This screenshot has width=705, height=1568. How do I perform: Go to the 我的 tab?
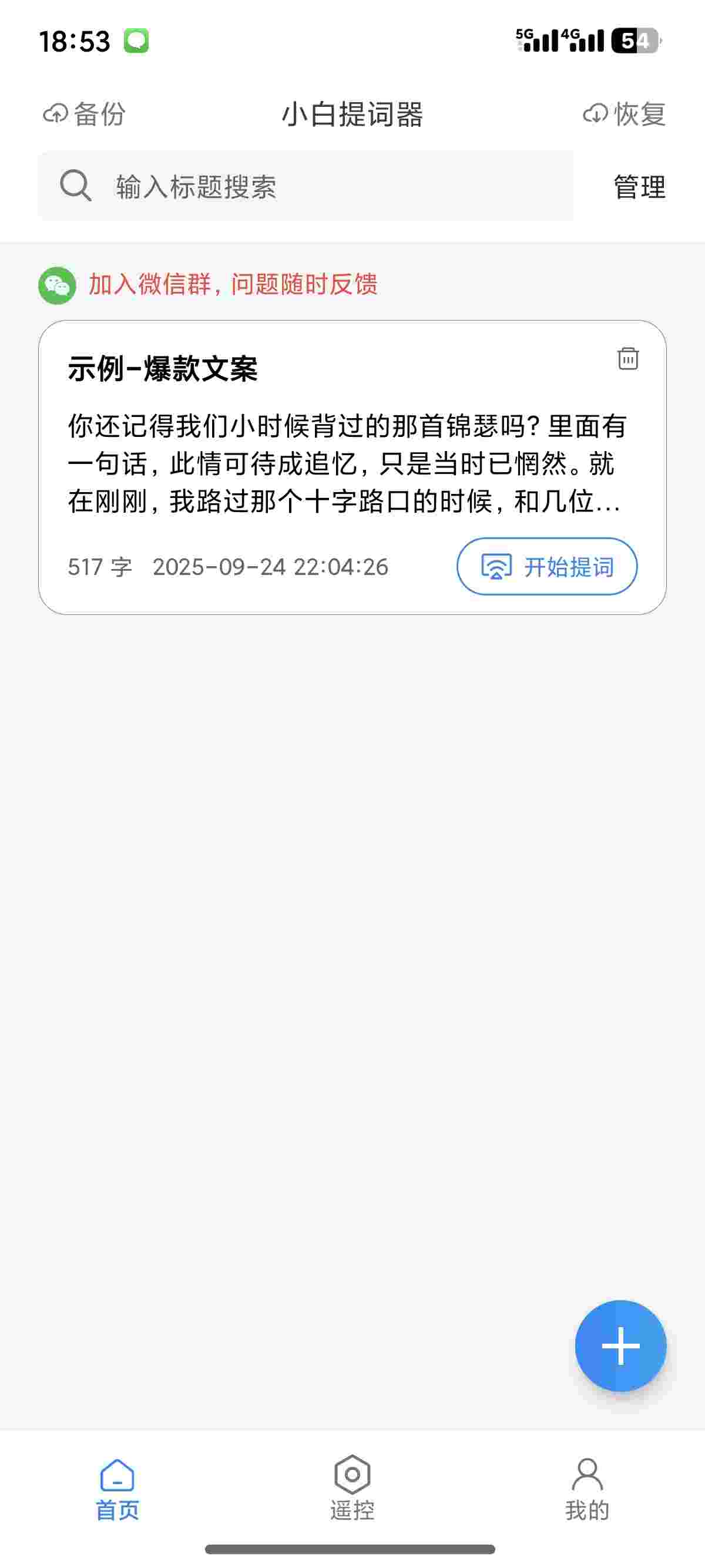[587, 1488]
